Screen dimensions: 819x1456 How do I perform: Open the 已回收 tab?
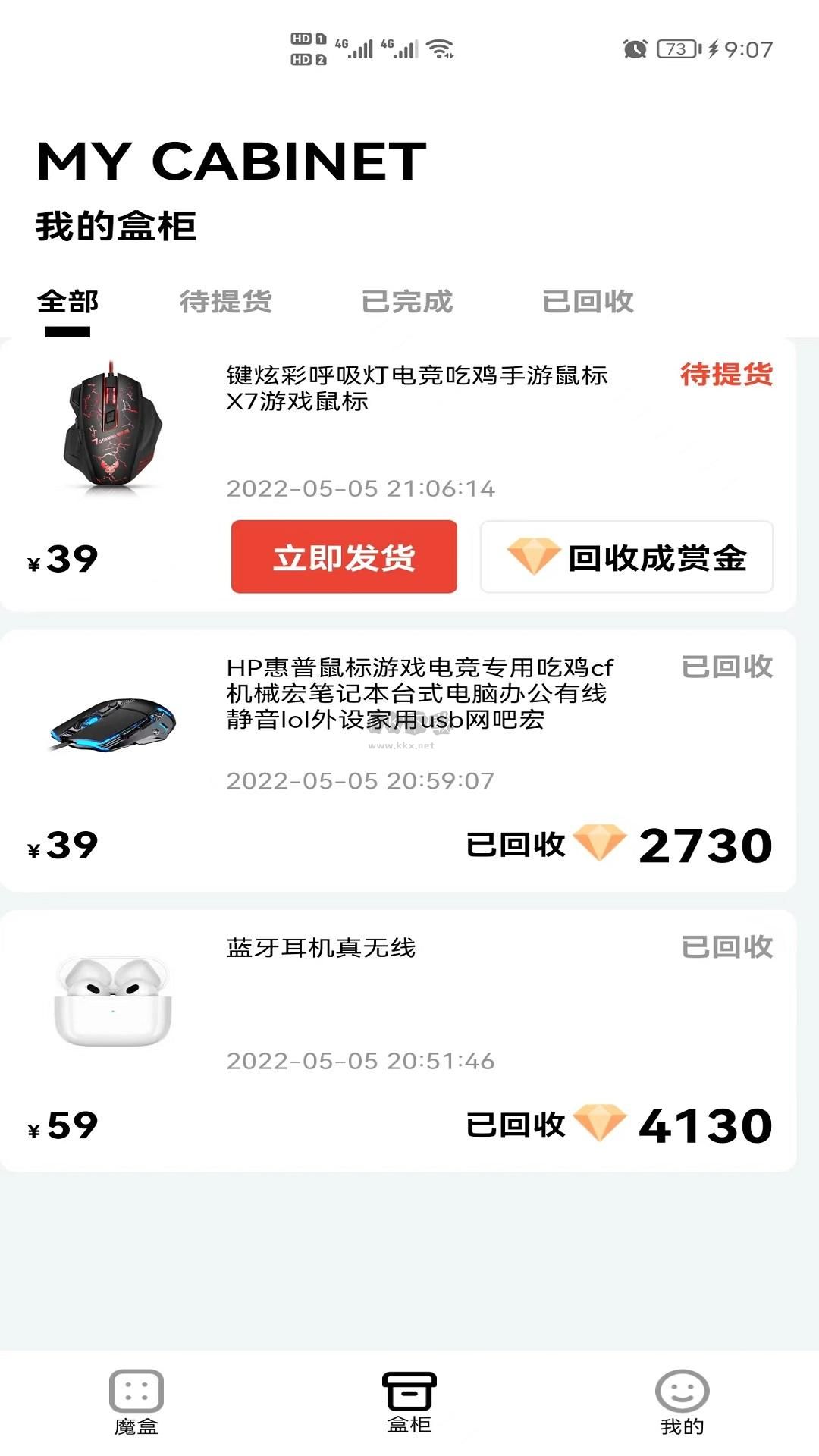(590, 302)
